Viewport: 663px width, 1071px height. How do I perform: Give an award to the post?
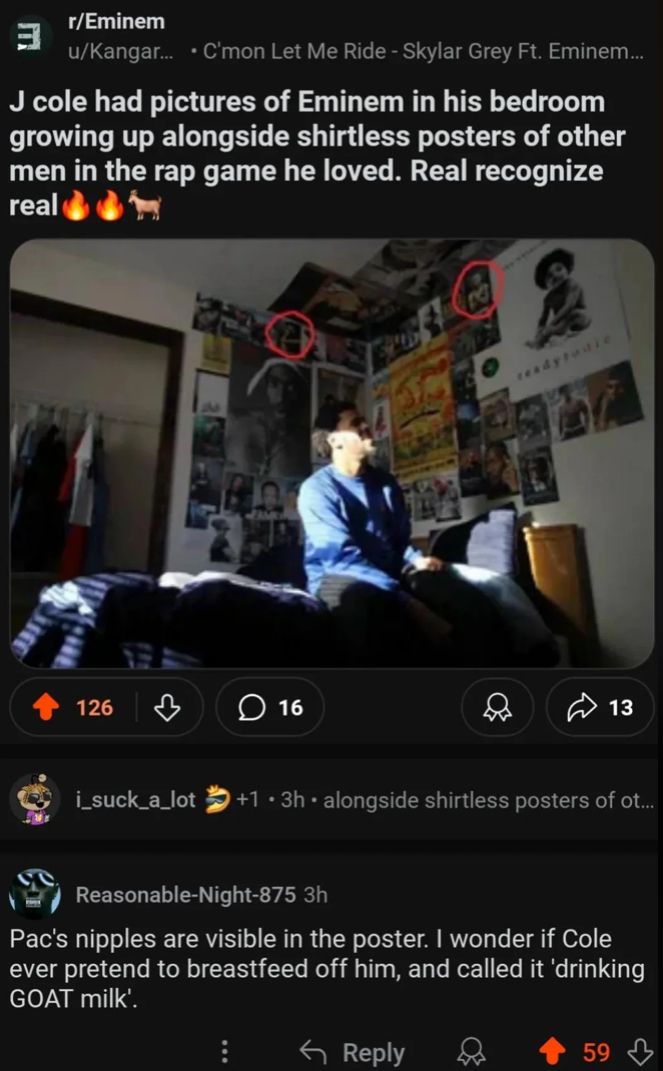[x=497, y=708]
